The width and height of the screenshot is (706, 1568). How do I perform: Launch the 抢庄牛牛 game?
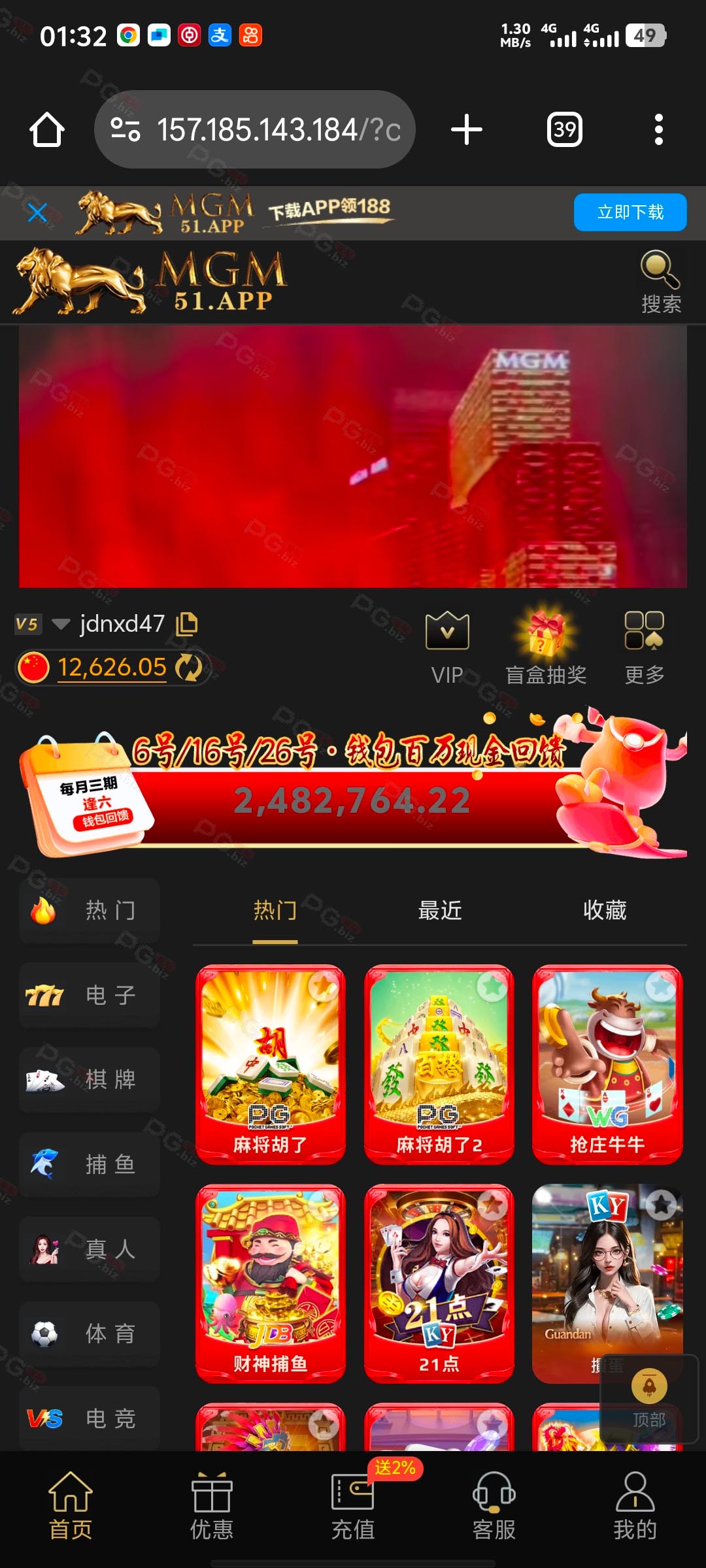(608, 1064)
